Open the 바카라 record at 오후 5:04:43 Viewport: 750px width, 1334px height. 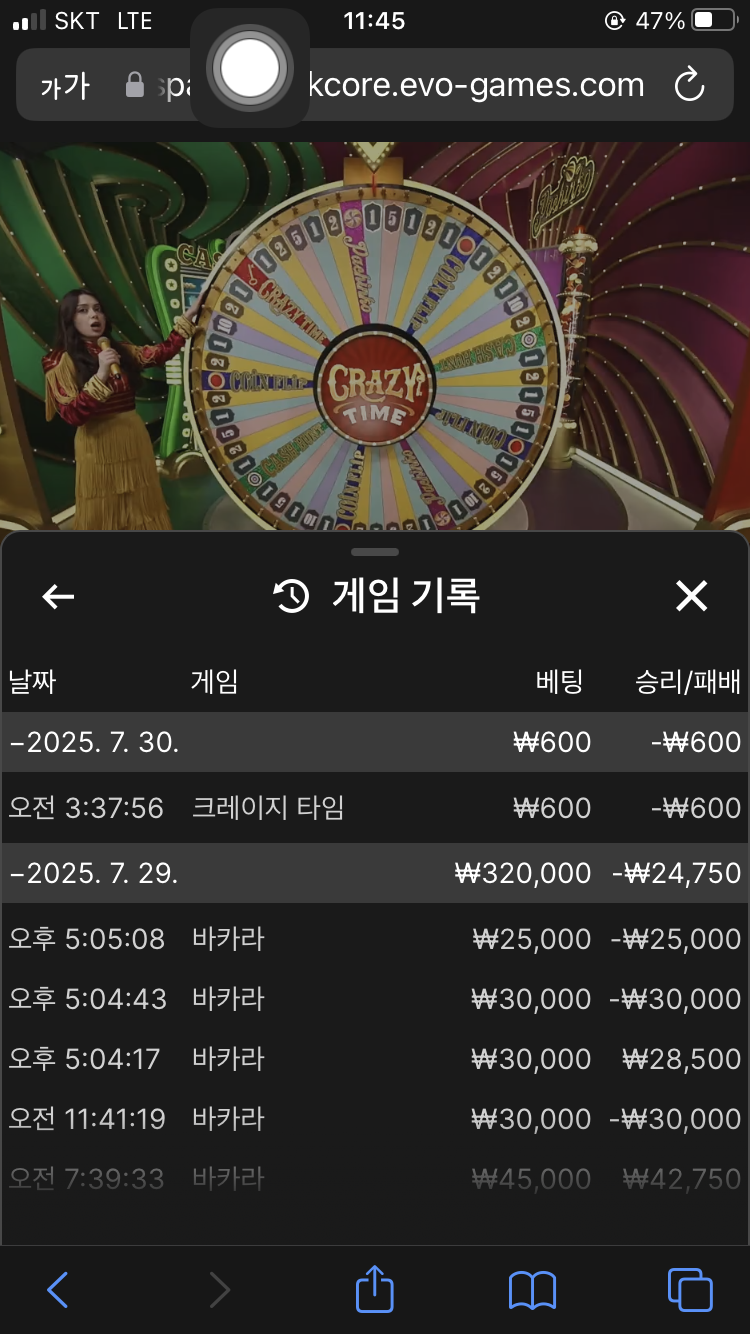click(374, 999)
